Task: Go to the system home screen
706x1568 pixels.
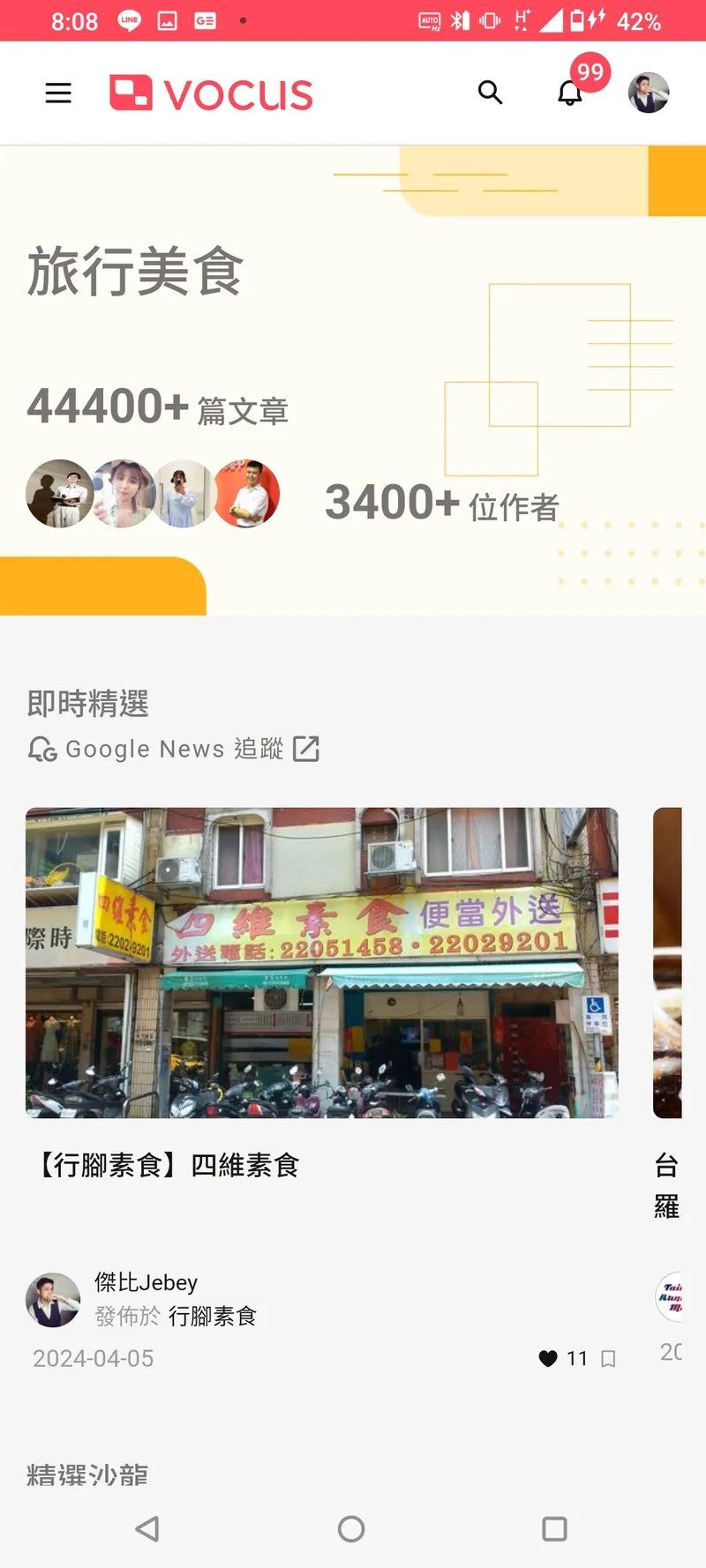Action: click(351, 1528)
